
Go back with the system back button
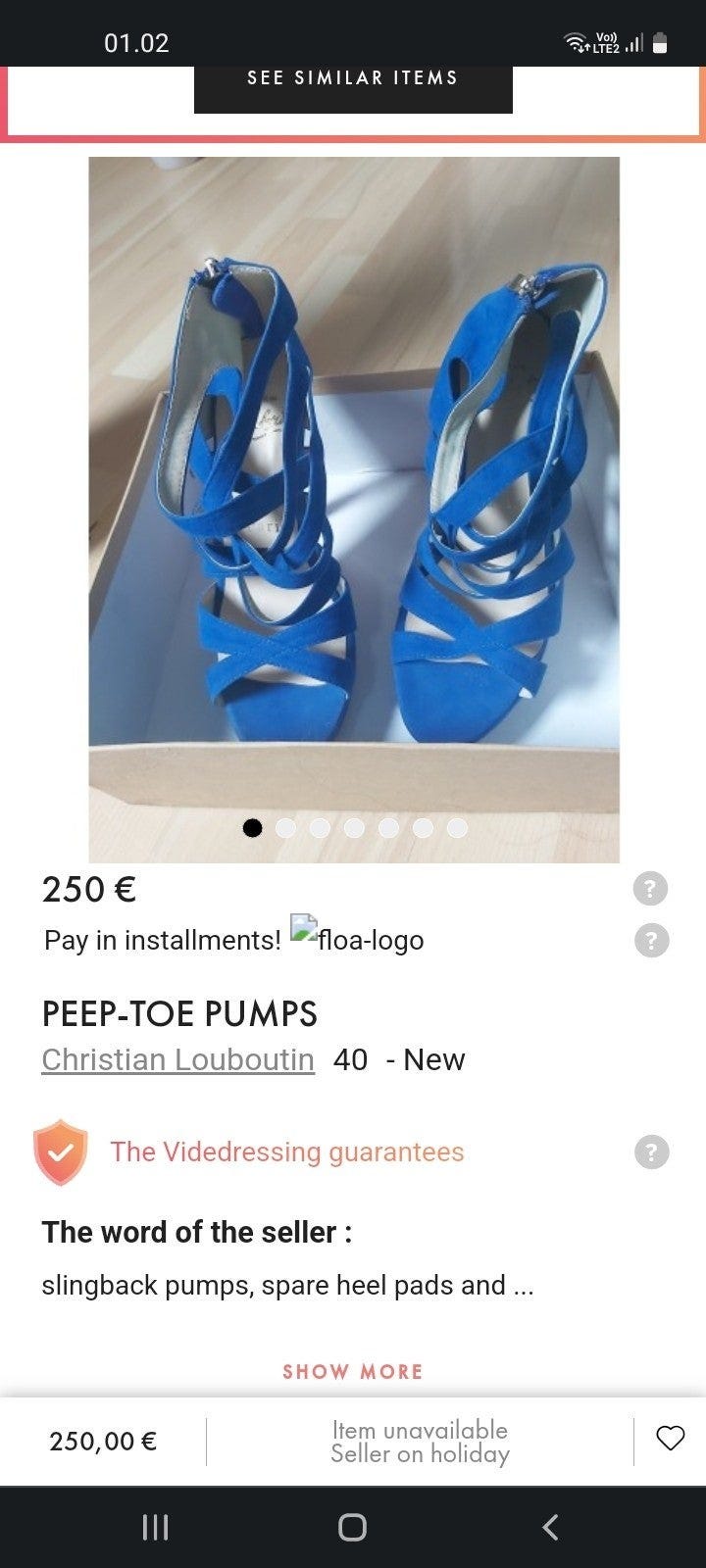tap(550, 1527)
